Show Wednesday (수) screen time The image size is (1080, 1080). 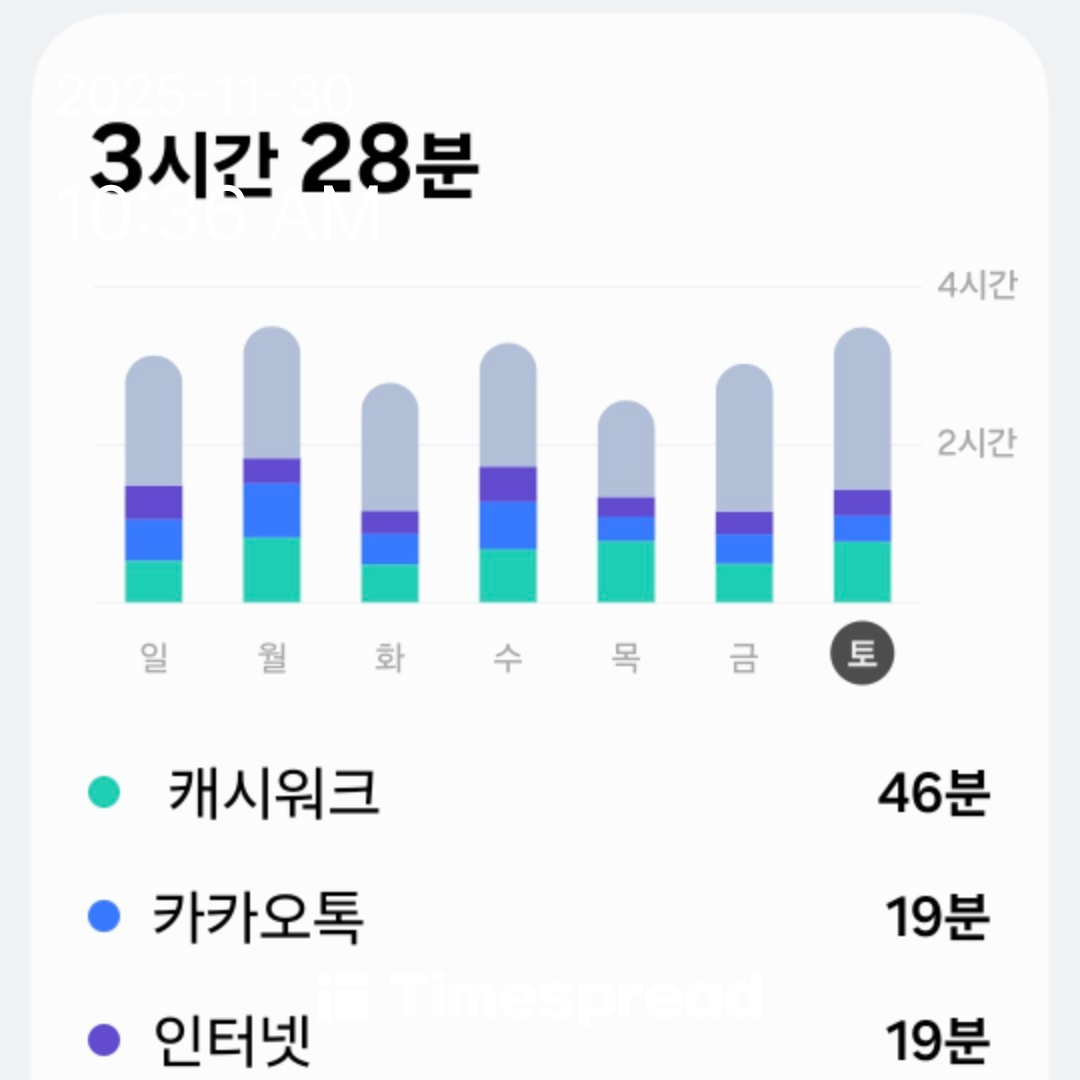pyautogui.click(x=508, y=657)
